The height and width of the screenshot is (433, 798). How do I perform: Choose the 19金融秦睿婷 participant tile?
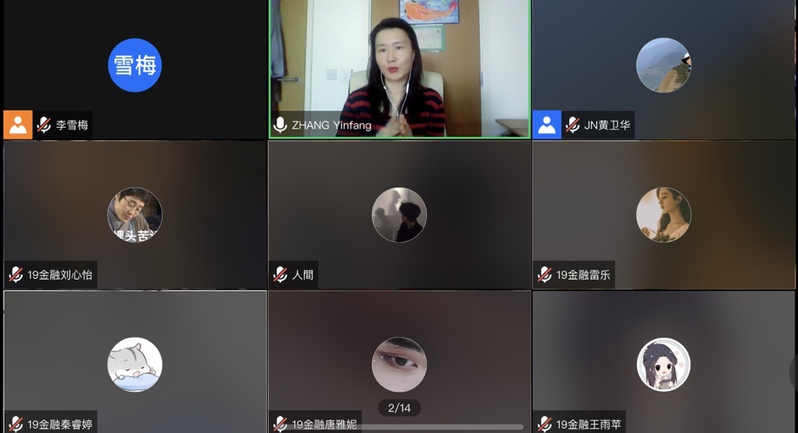[134, 362]
